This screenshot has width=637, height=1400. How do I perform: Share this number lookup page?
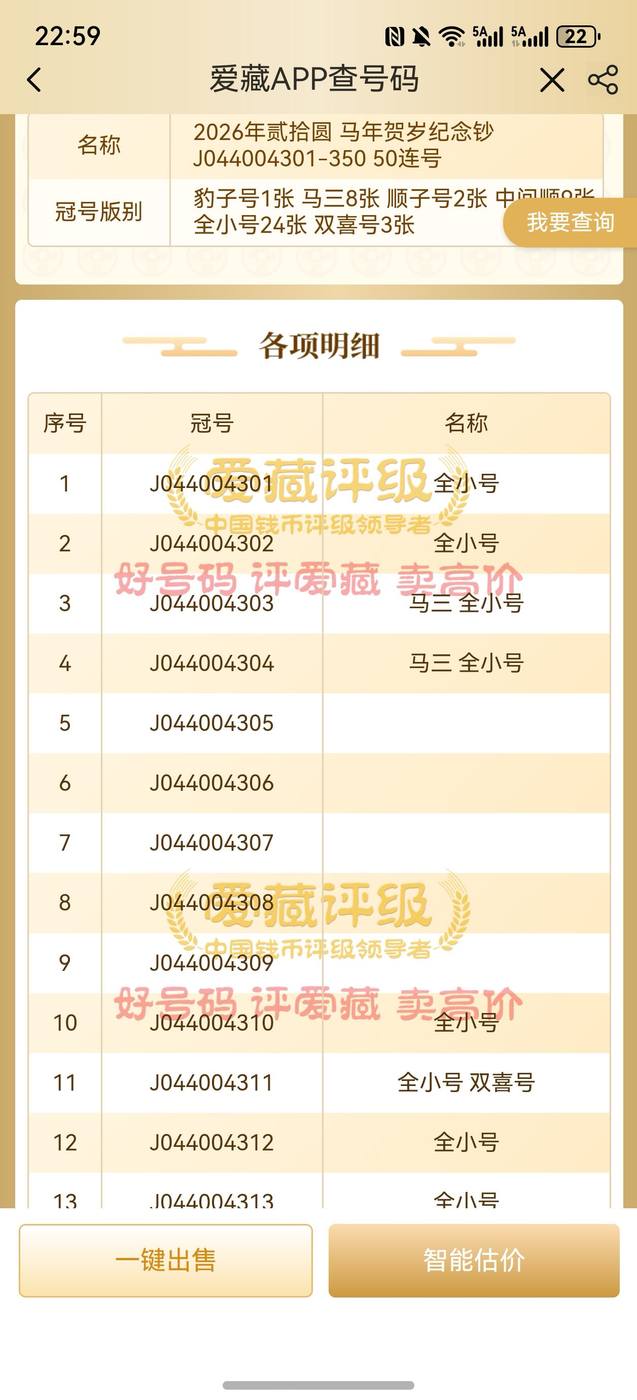tap(602, 80)
